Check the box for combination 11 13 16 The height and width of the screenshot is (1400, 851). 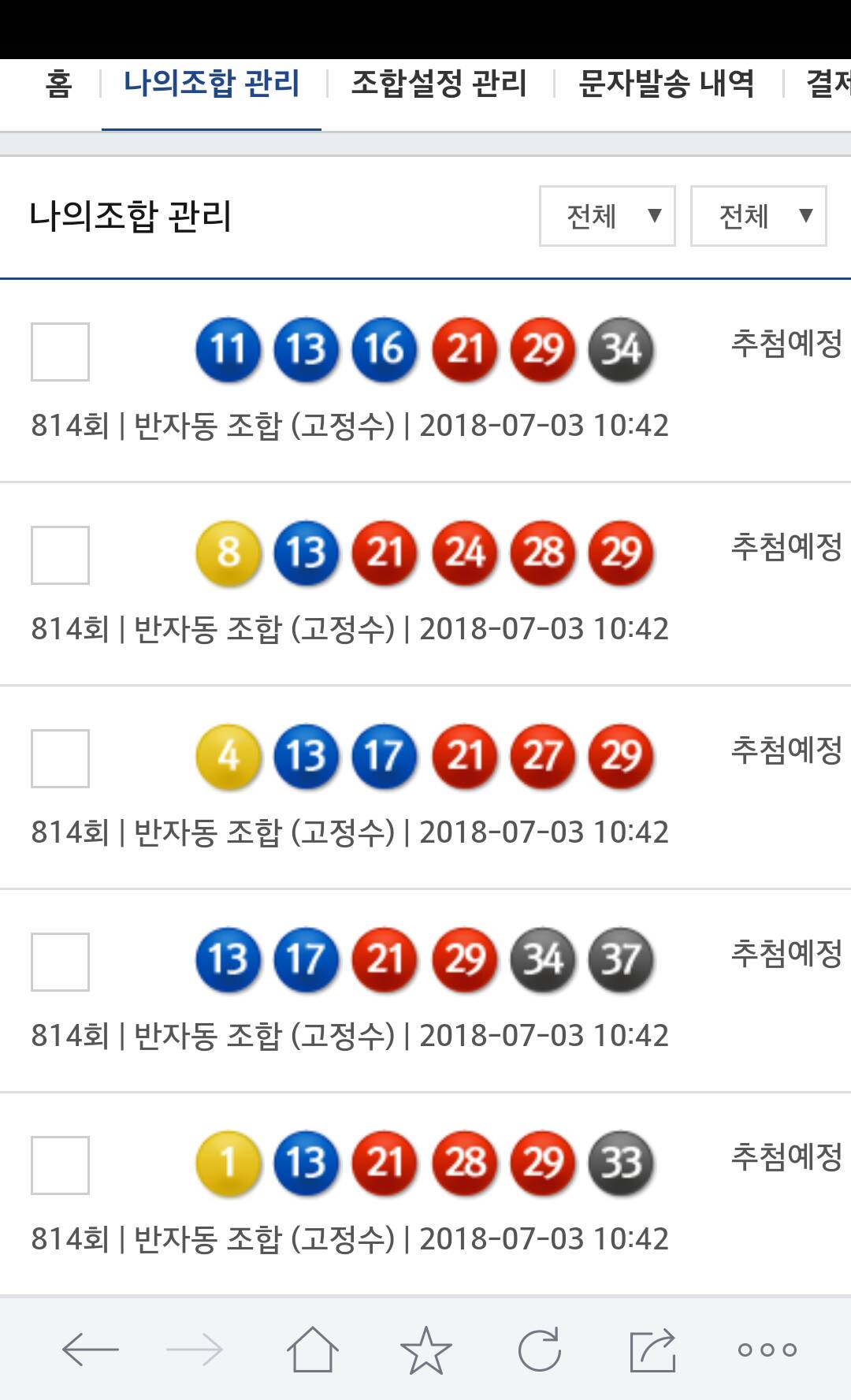60,352
